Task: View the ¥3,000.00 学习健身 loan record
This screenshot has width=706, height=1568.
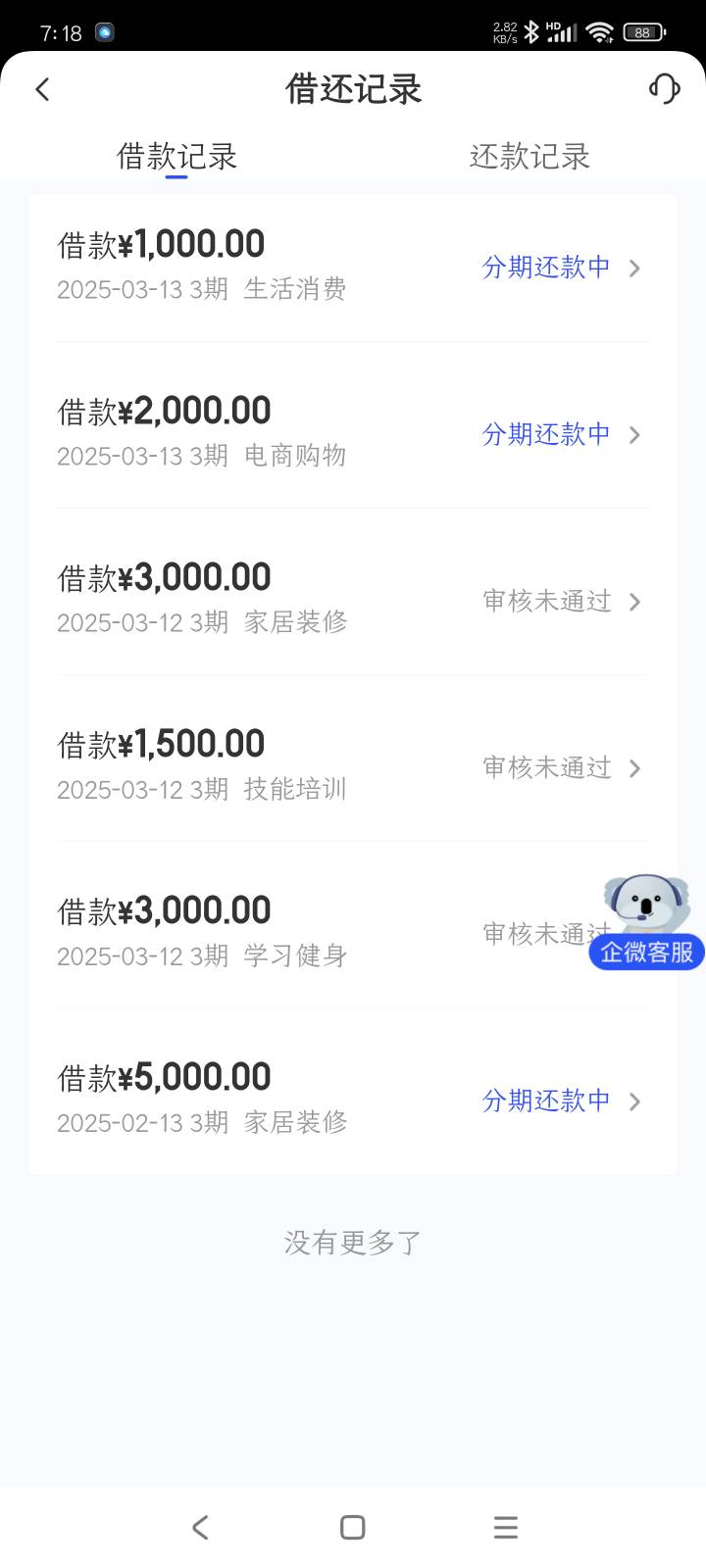Action: [x=294, y=933]
